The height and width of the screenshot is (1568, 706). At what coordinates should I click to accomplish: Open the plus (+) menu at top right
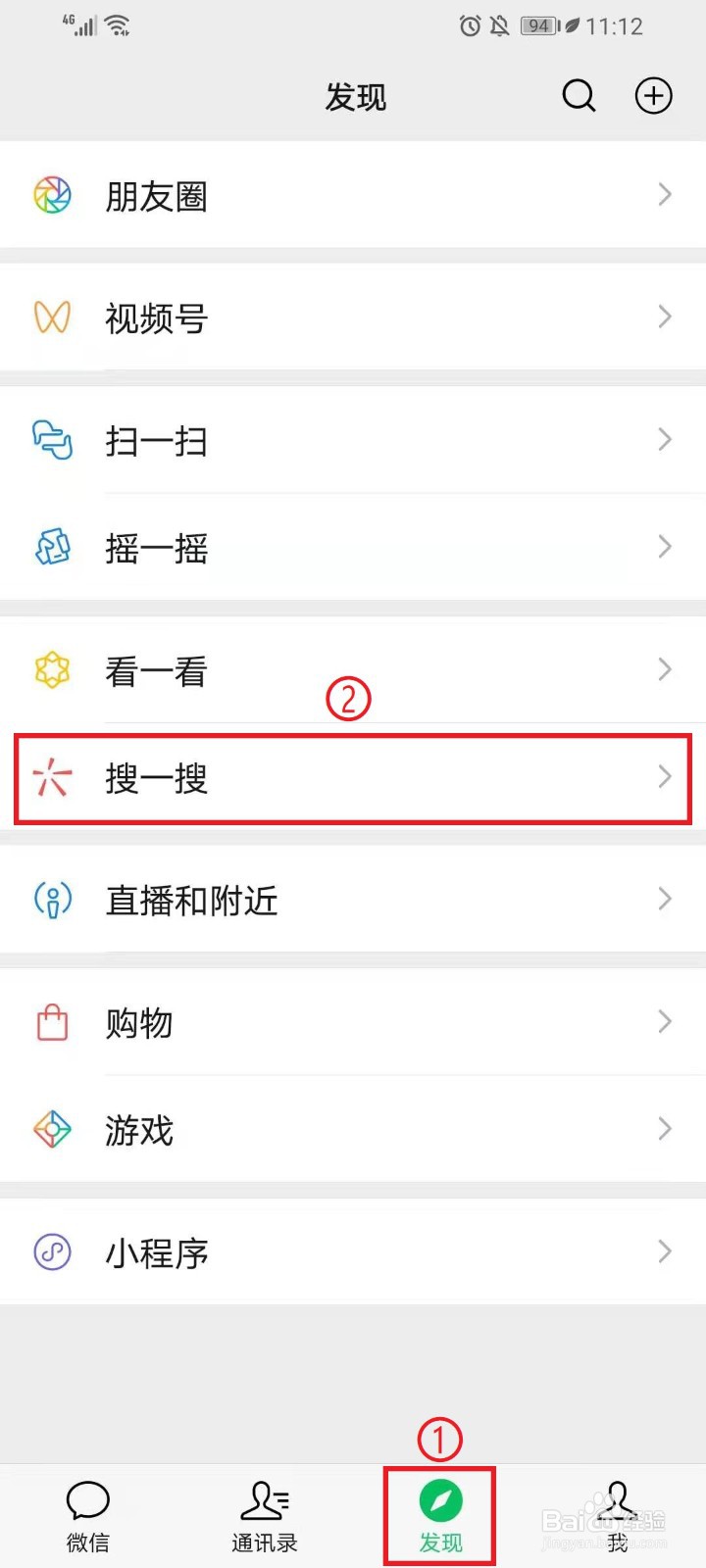[653, 96]
